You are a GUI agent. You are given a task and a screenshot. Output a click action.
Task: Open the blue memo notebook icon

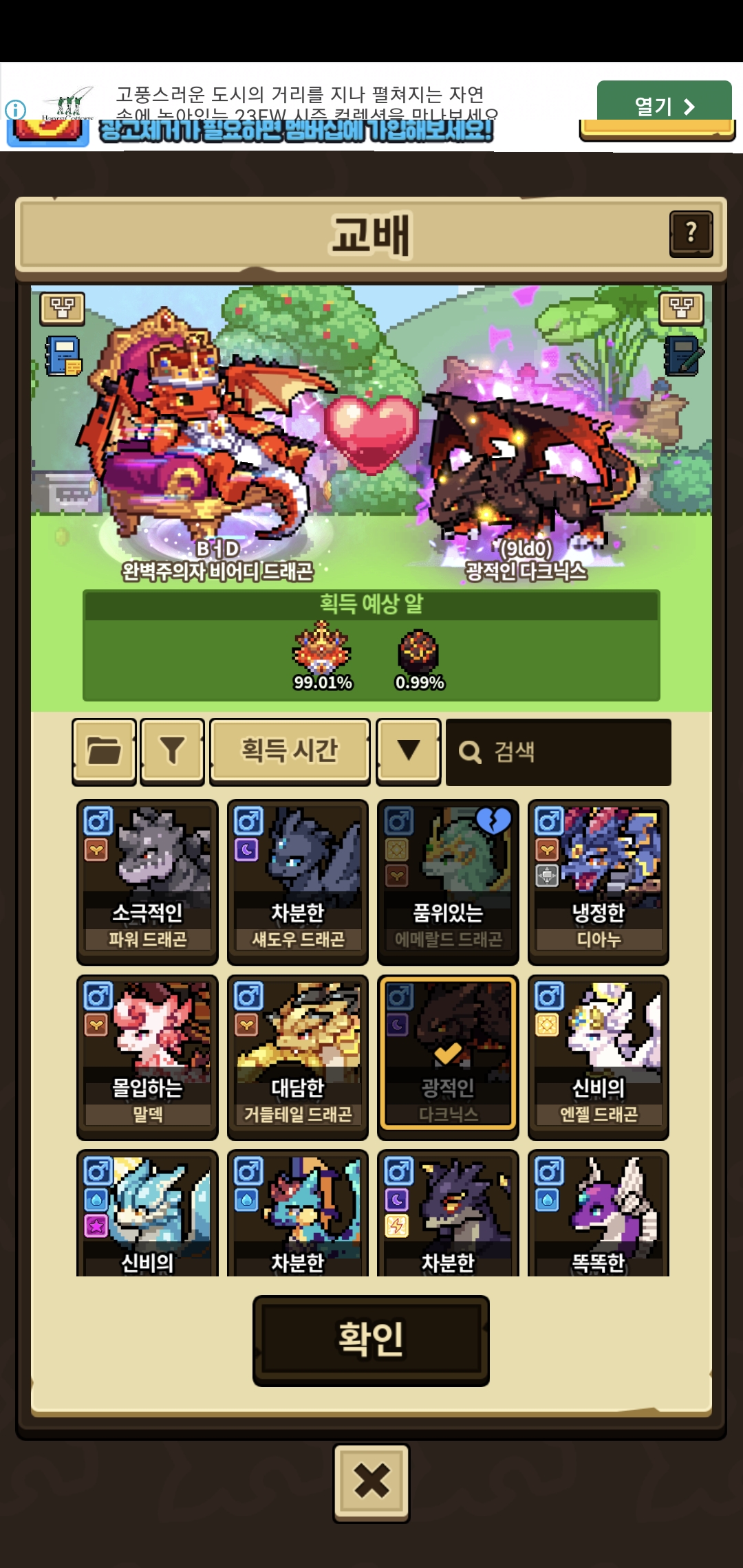pos(63,356)
